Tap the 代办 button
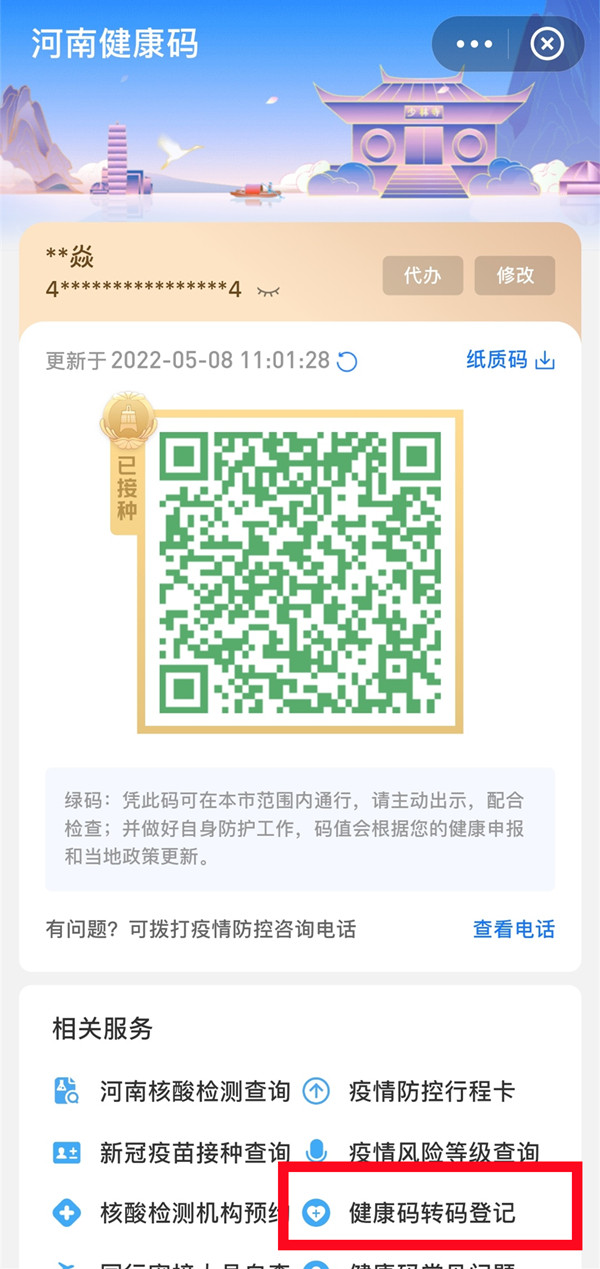This screenshot has width=600, height=1269. [423, 275]
